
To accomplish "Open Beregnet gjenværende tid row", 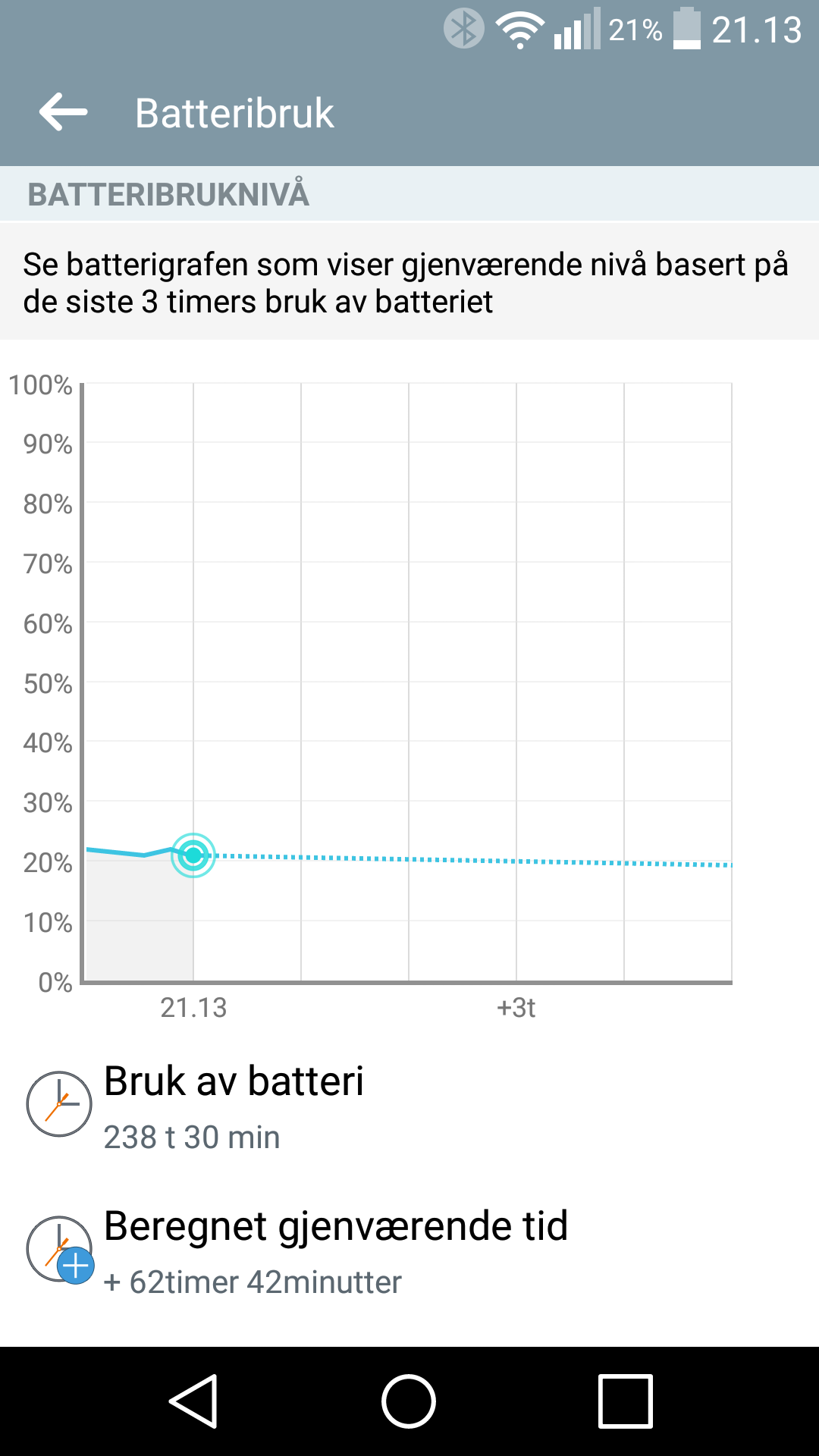I will [409, 1250].
